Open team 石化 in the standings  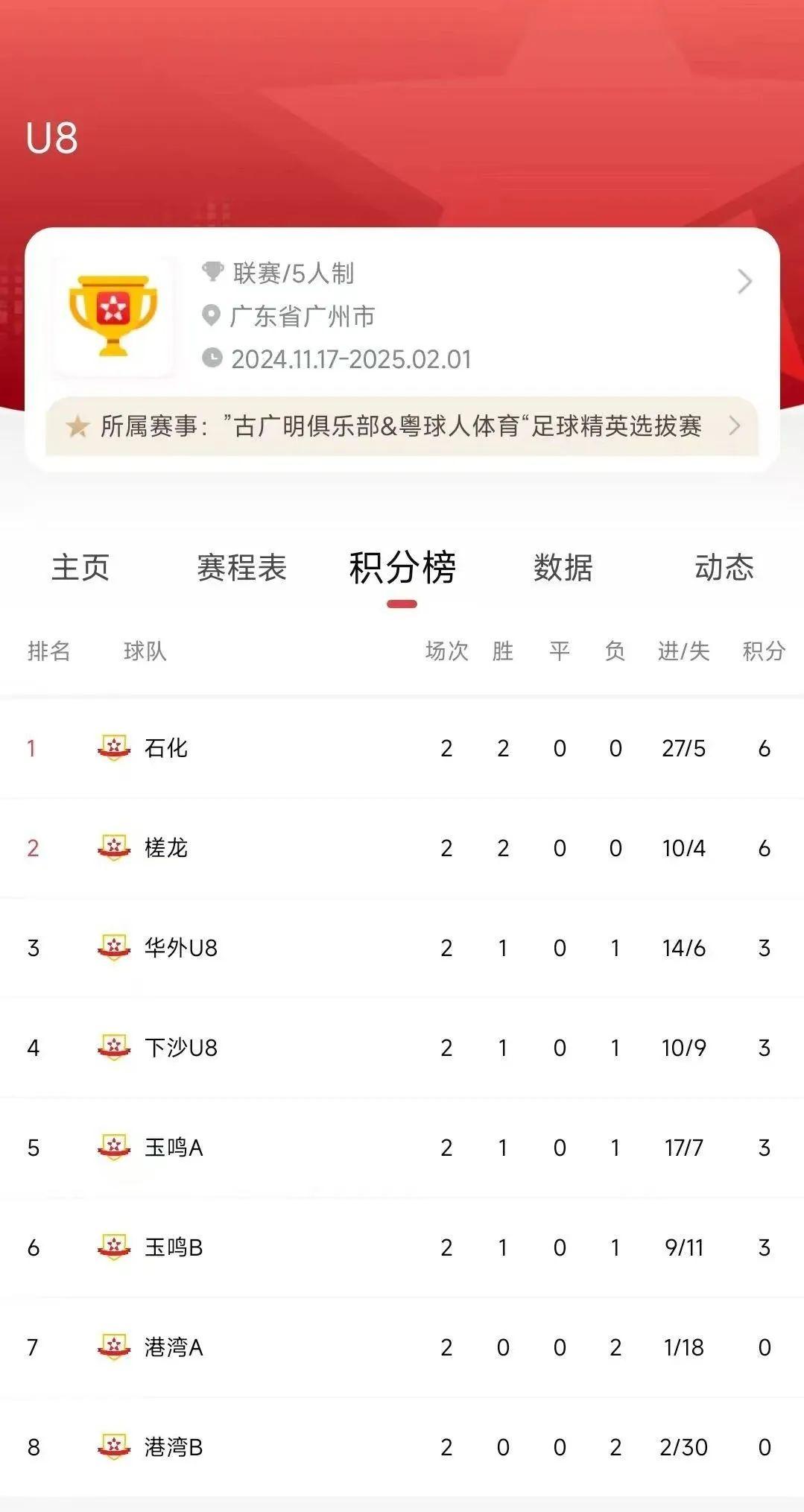(402, 748)
